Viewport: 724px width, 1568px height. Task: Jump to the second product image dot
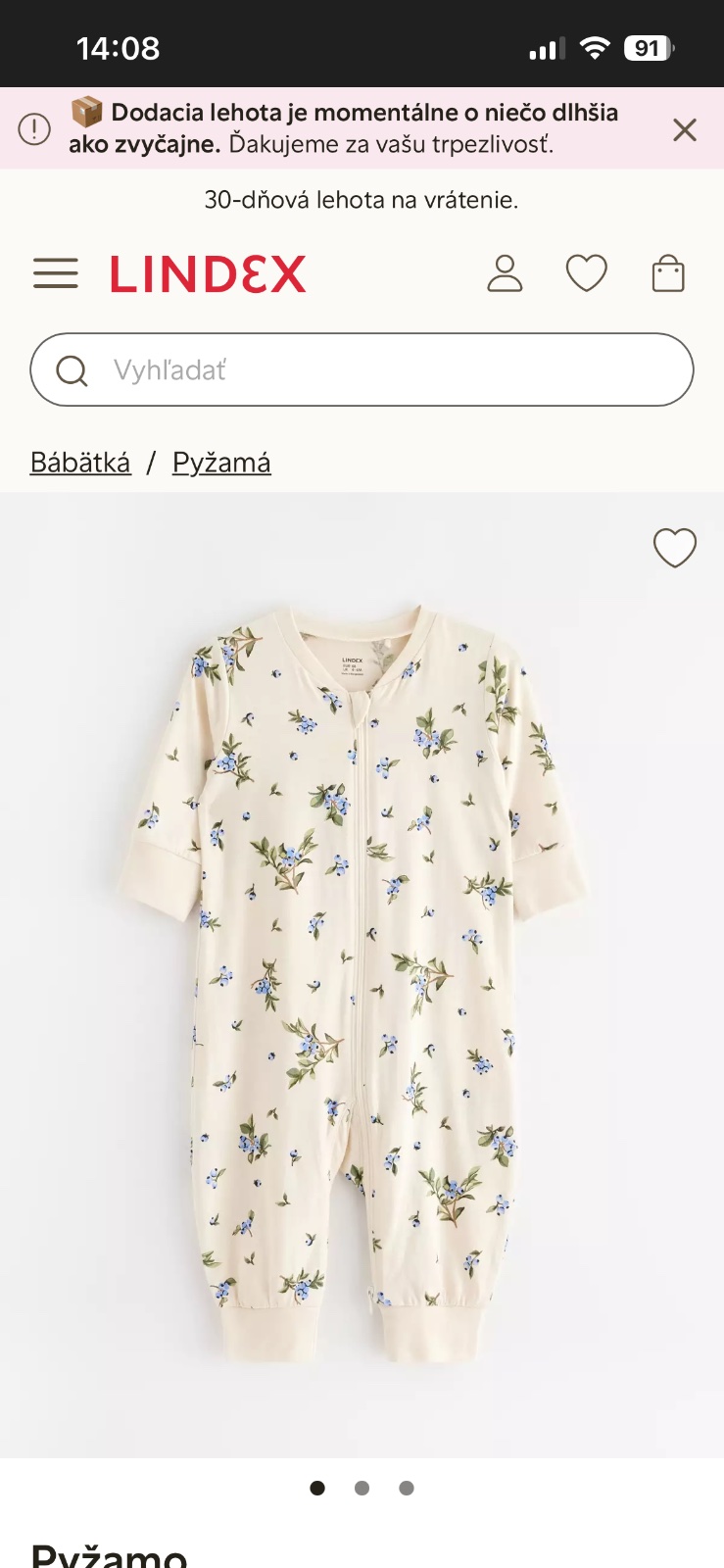362,1488
